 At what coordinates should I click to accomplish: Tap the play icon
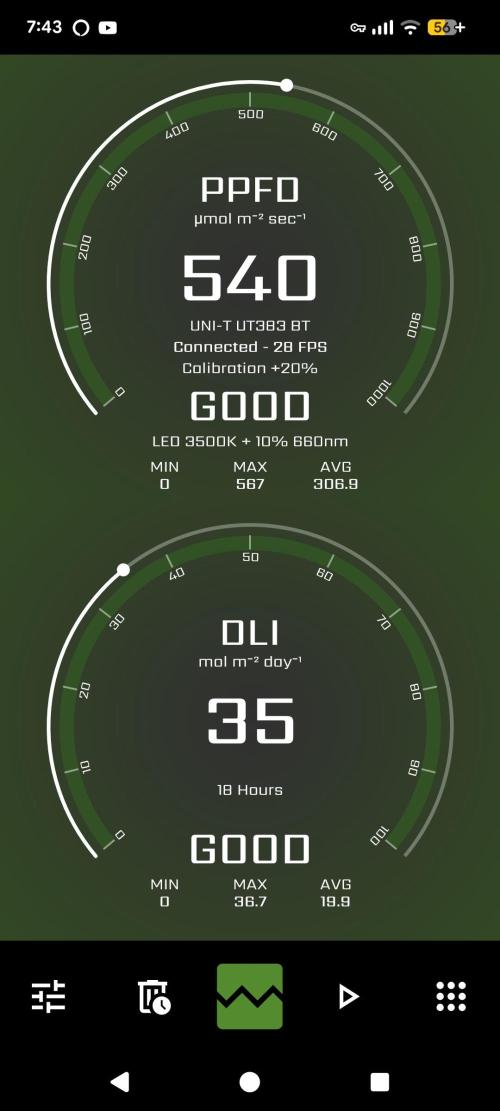click(348, 997)
